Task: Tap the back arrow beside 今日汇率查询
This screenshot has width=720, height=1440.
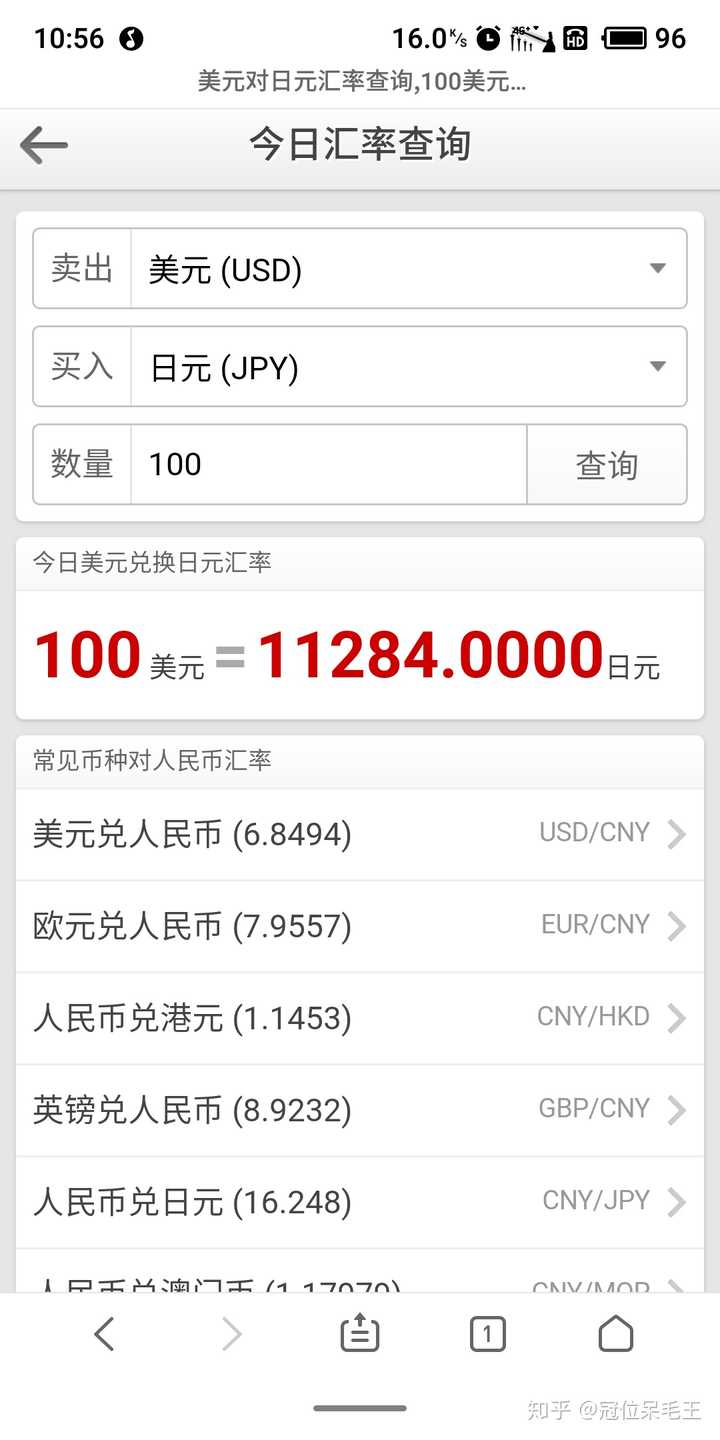Action: pyautogui.click(x=43, y=145)
